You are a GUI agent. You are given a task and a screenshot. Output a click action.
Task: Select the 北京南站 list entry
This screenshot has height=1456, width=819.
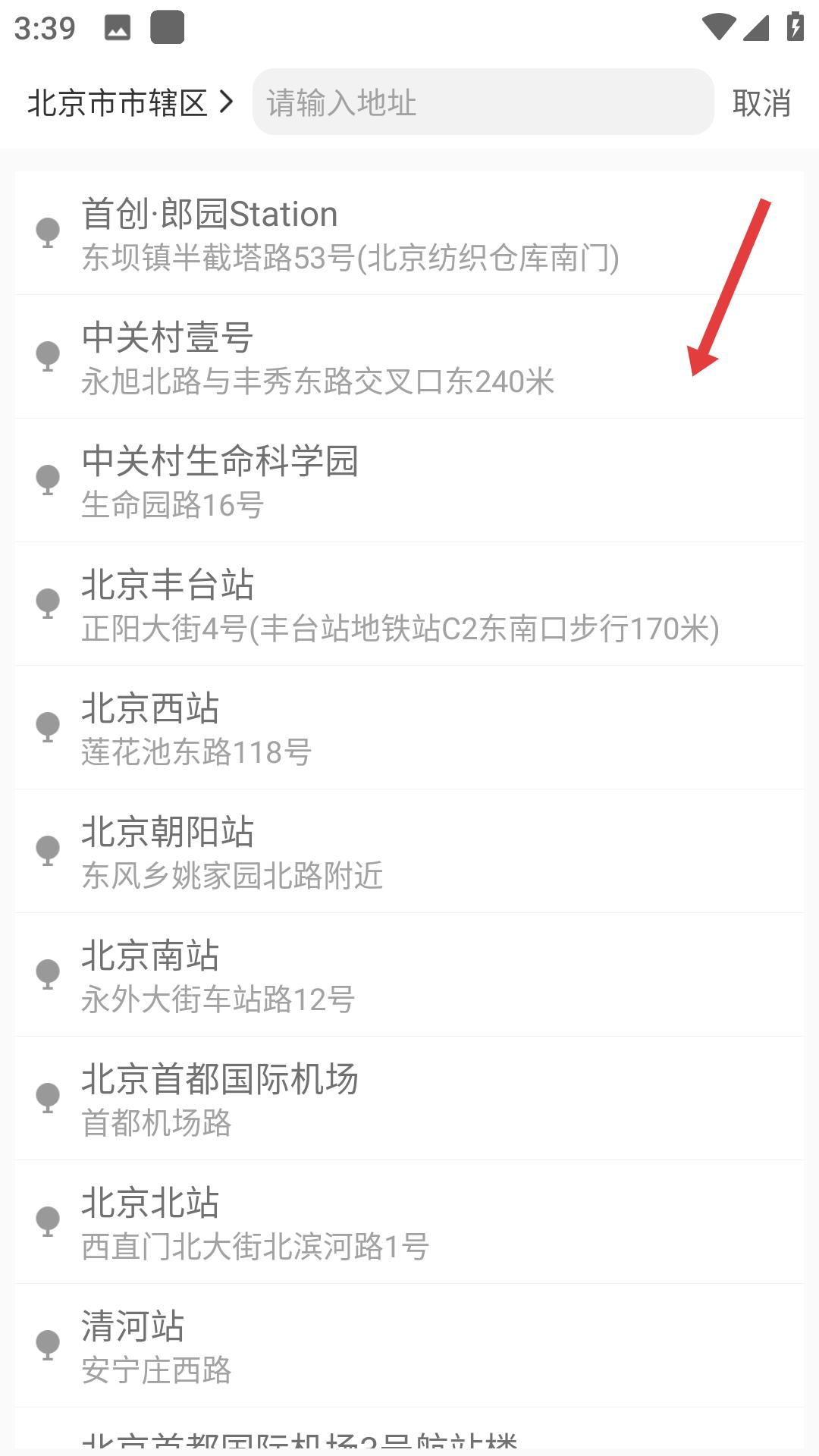click(x=409, y=976)
